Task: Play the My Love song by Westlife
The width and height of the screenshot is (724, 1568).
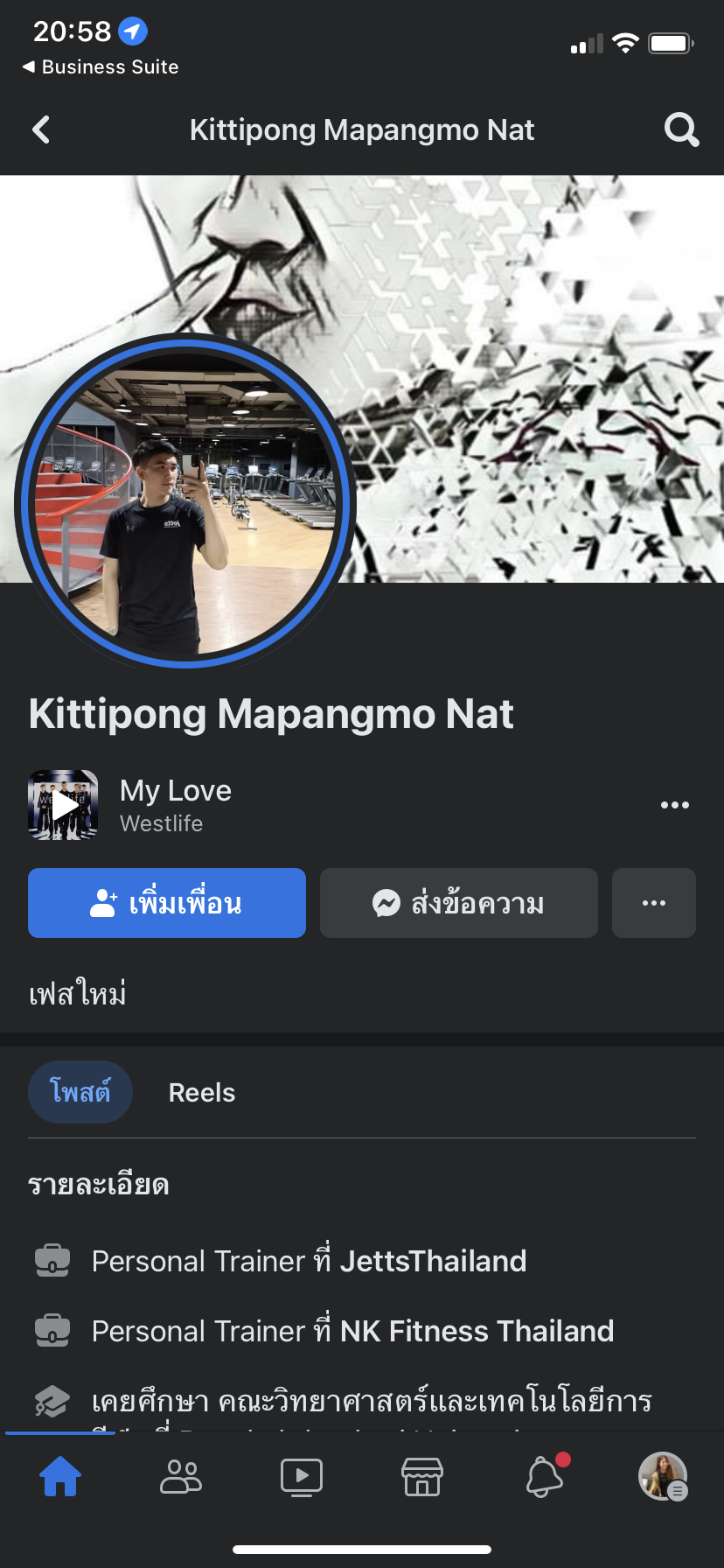Action: pyautogui.click(x=63, y=805)
